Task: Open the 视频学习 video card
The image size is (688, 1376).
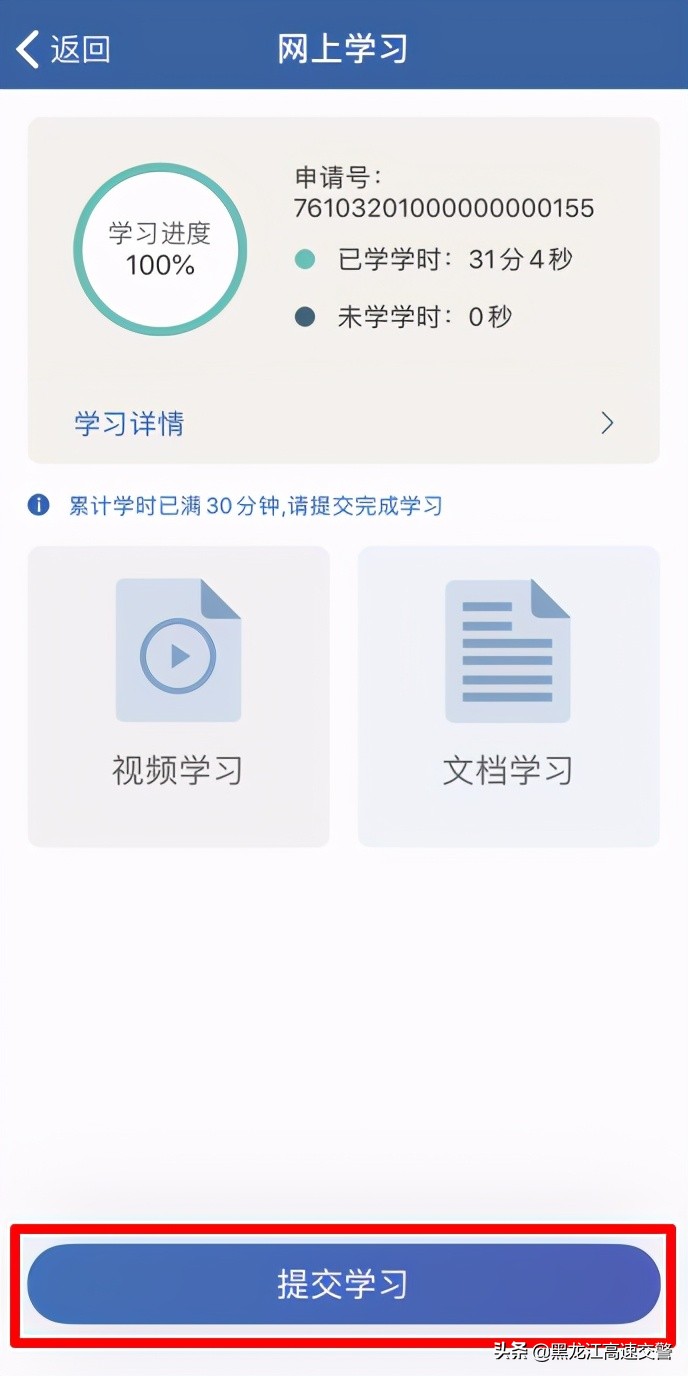Action: pyautogui.click(x=178, y=696)
